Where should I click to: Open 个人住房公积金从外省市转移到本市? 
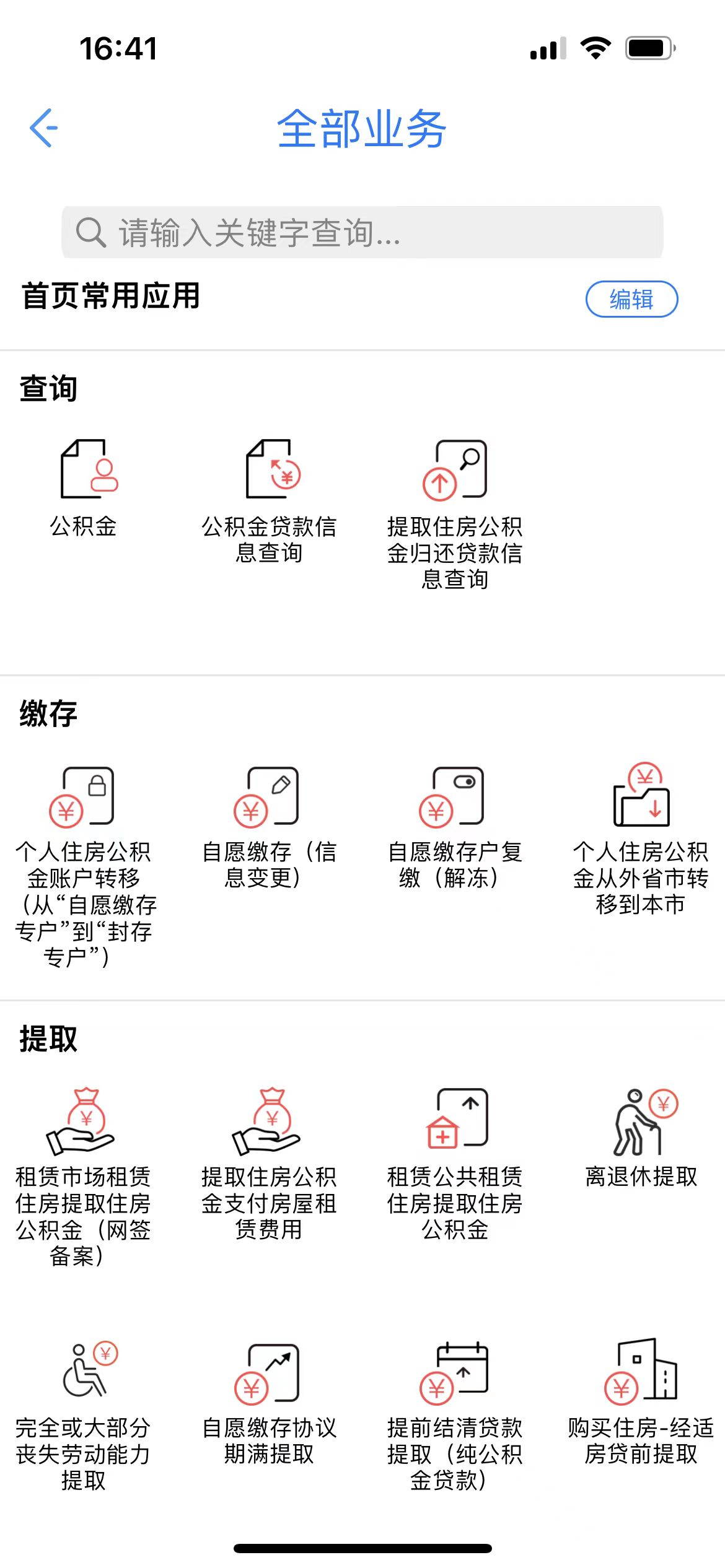(x=641, y=798)
